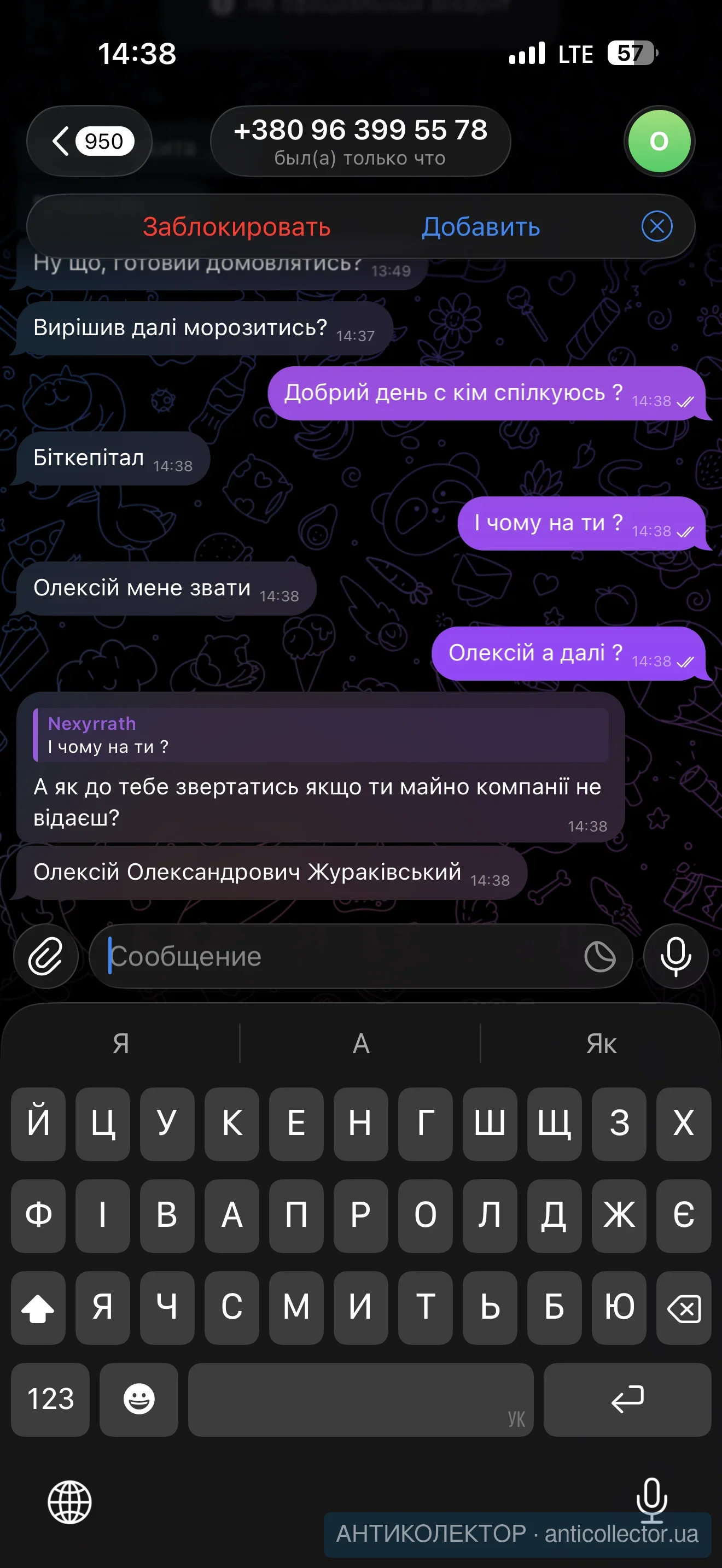The height and width of the screenshot is (1568, 722).
Task: Go back to the chat list
Action: pyautogui.click(x=88, y=141)
